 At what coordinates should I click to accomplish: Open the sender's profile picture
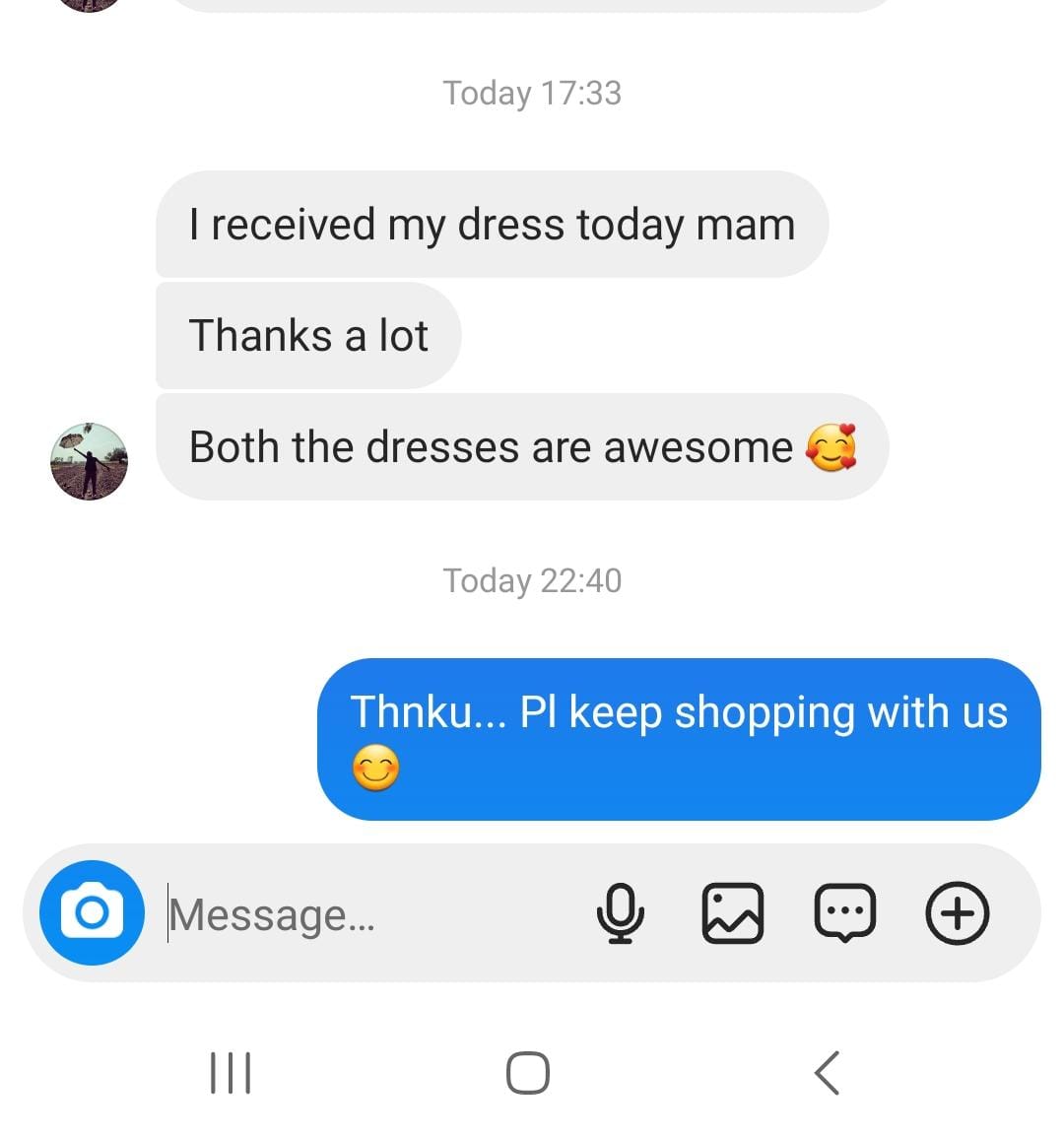pyautogui.click(x=90, y=462)
